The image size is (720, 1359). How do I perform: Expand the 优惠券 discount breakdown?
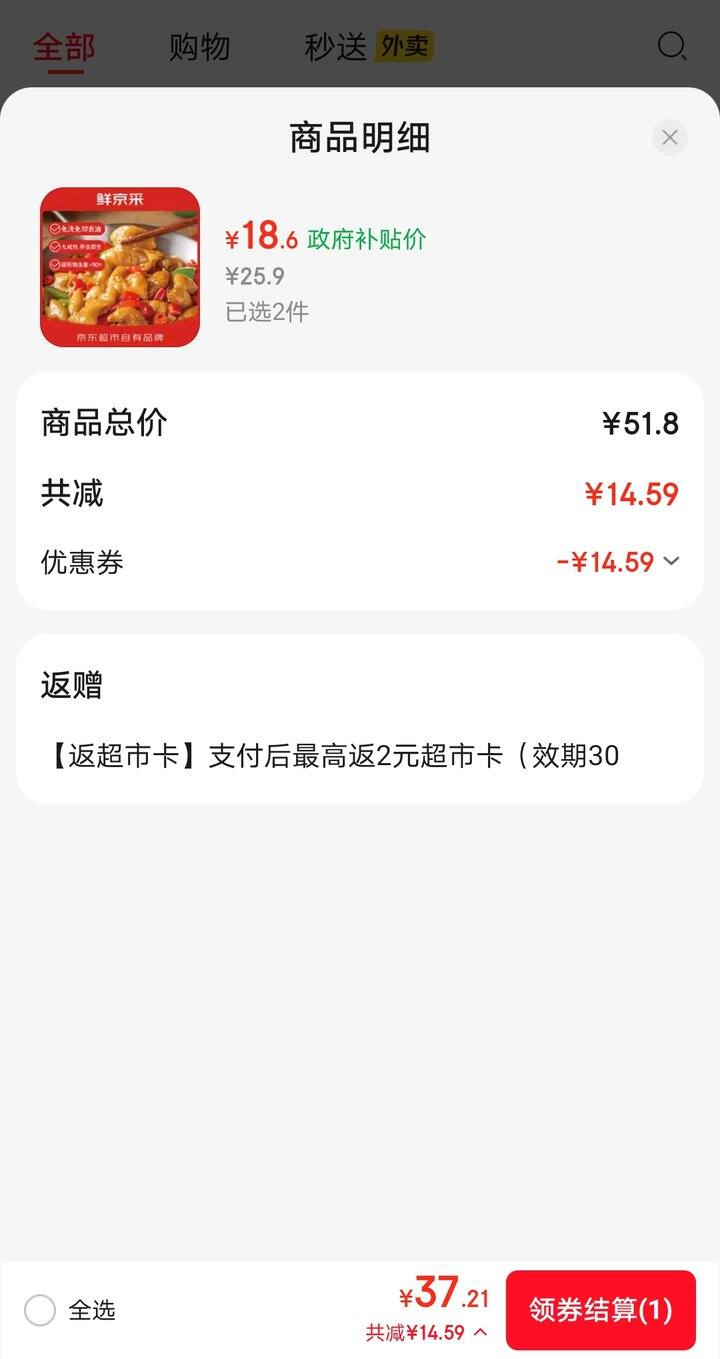tap(671, 562)
